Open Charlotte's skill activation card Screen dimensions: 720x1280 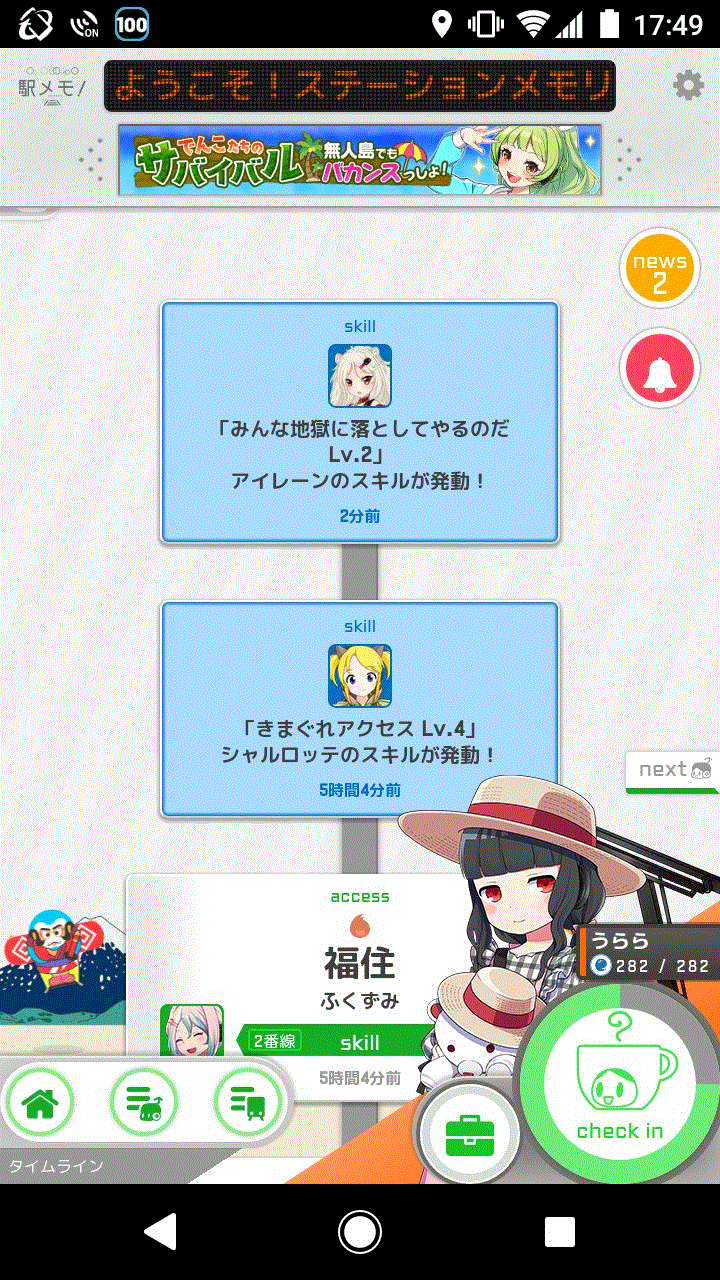[360, 708]
